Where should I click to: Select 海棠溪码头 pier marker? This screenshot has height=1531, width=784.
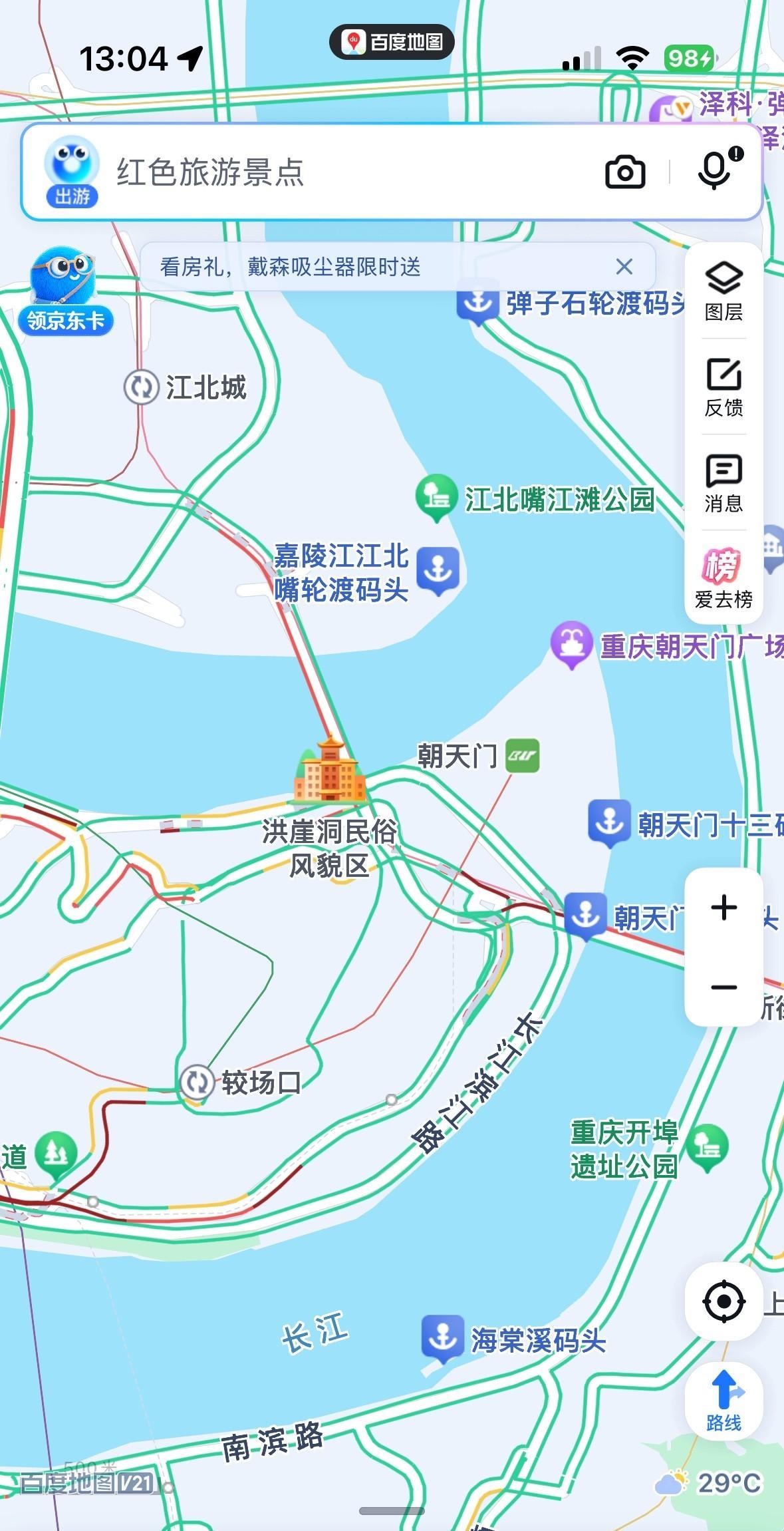click(442, 1337)
